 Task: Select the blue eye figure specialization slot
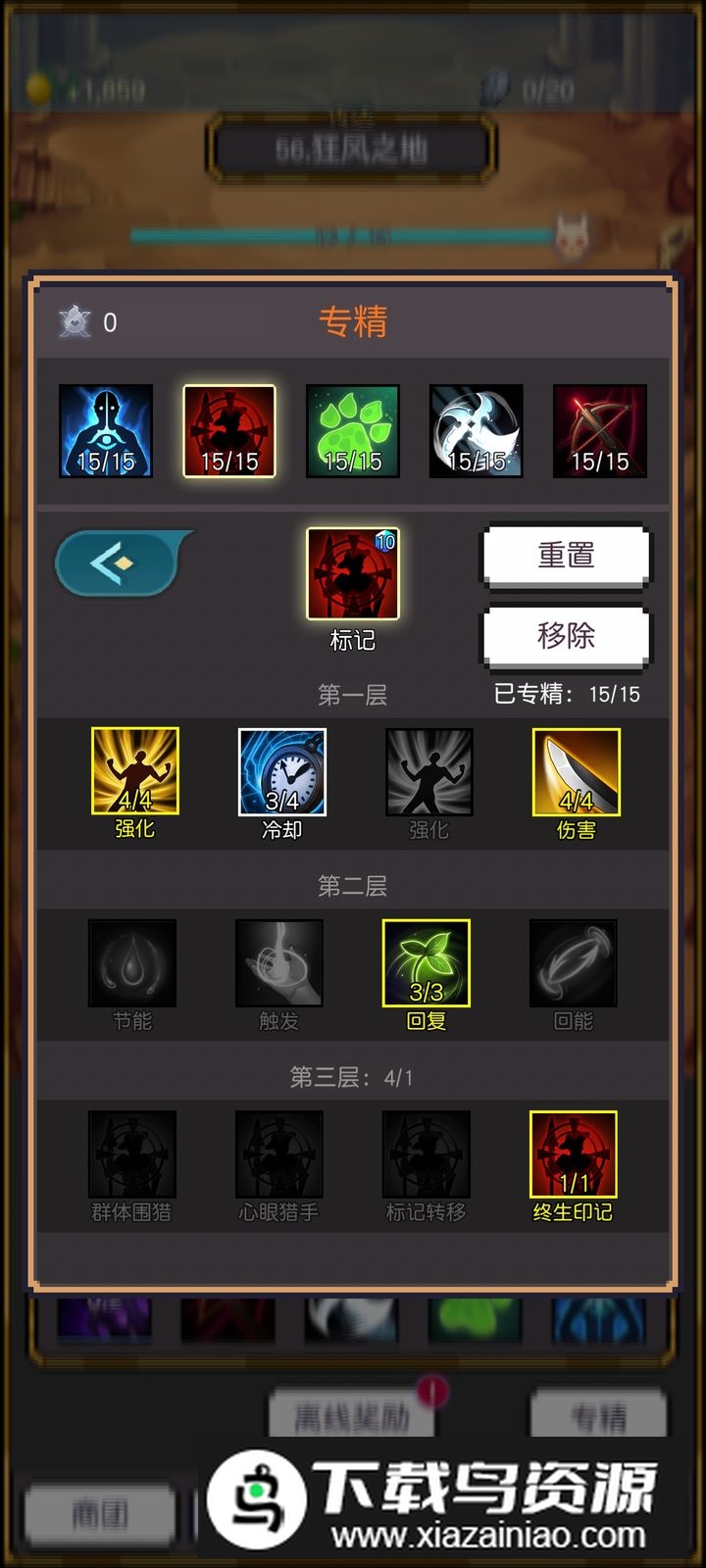pos(106,431)
